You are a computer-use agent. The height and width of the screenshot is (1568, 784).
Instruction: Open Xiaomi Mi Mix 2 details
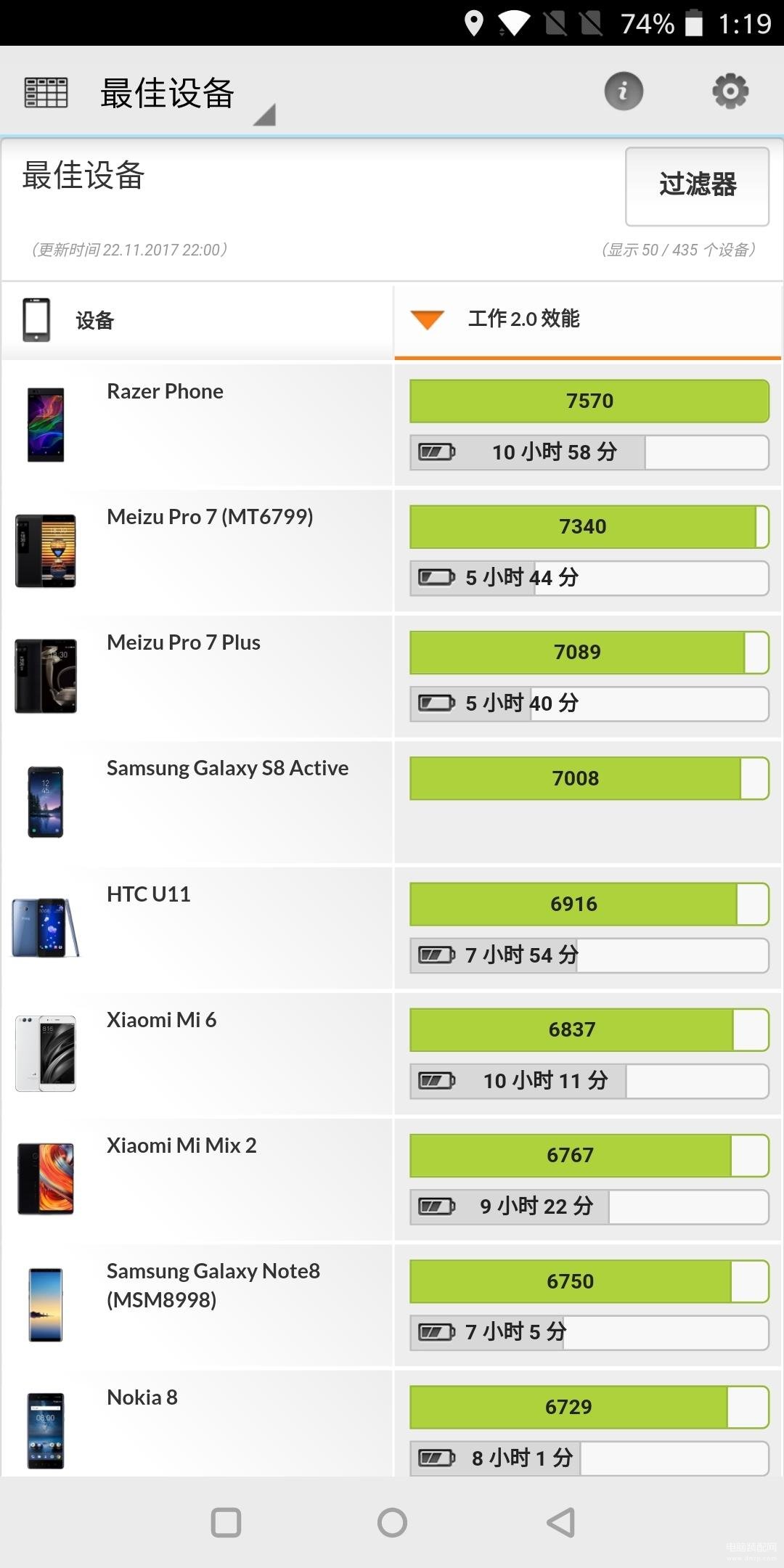click(x=181, y=1146)
